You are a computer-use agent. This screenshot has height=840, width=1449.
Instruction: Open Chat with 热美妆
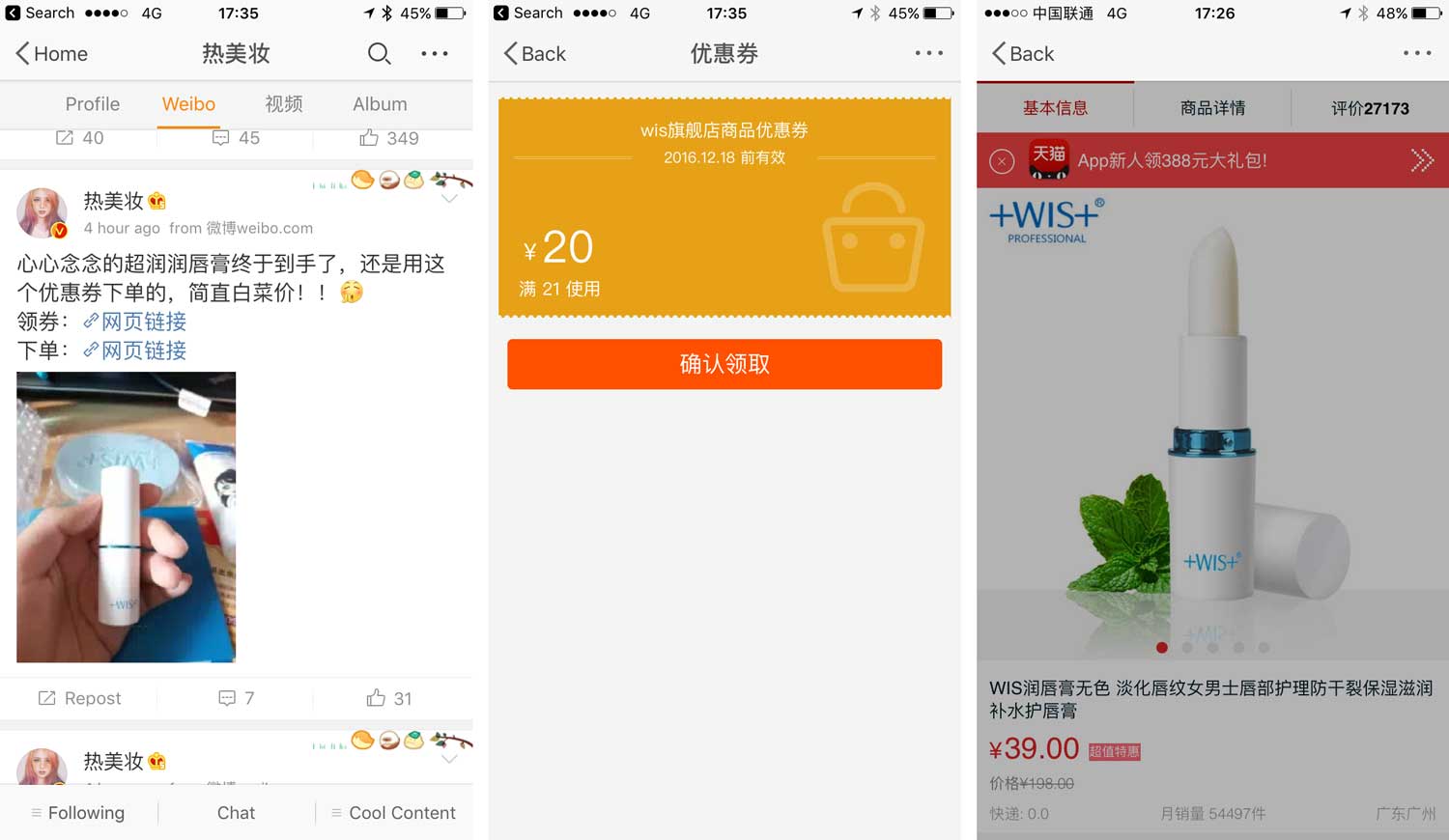pyautogui.click(x=236, y=813)
